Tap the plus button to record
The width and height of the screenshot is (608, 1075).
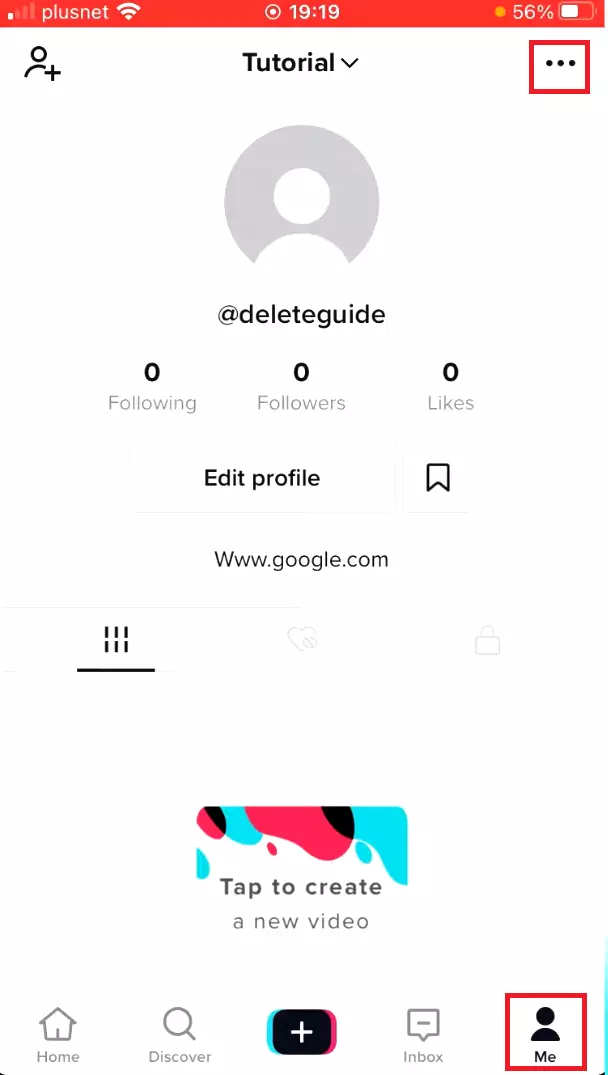click(302, 1033)
